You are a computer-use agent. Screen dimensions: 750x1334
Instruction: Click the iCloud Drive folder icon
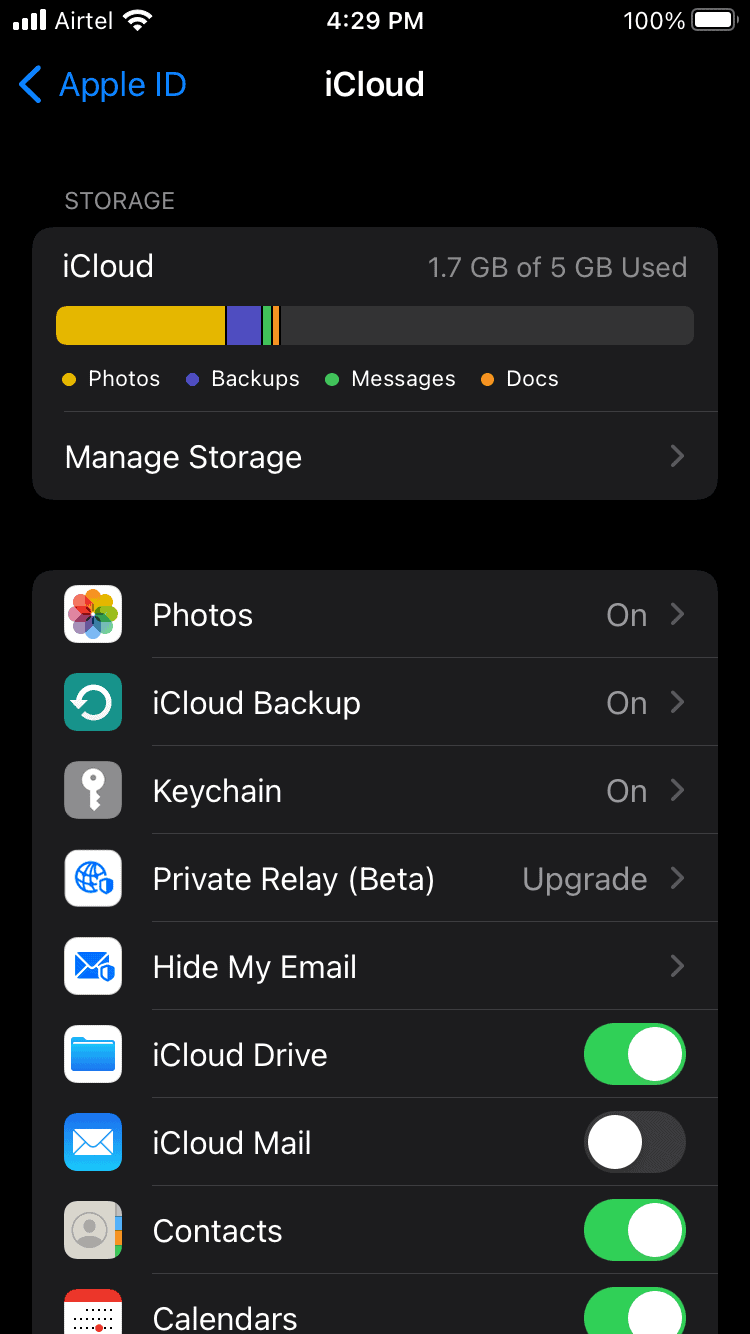click(93, 1054)
